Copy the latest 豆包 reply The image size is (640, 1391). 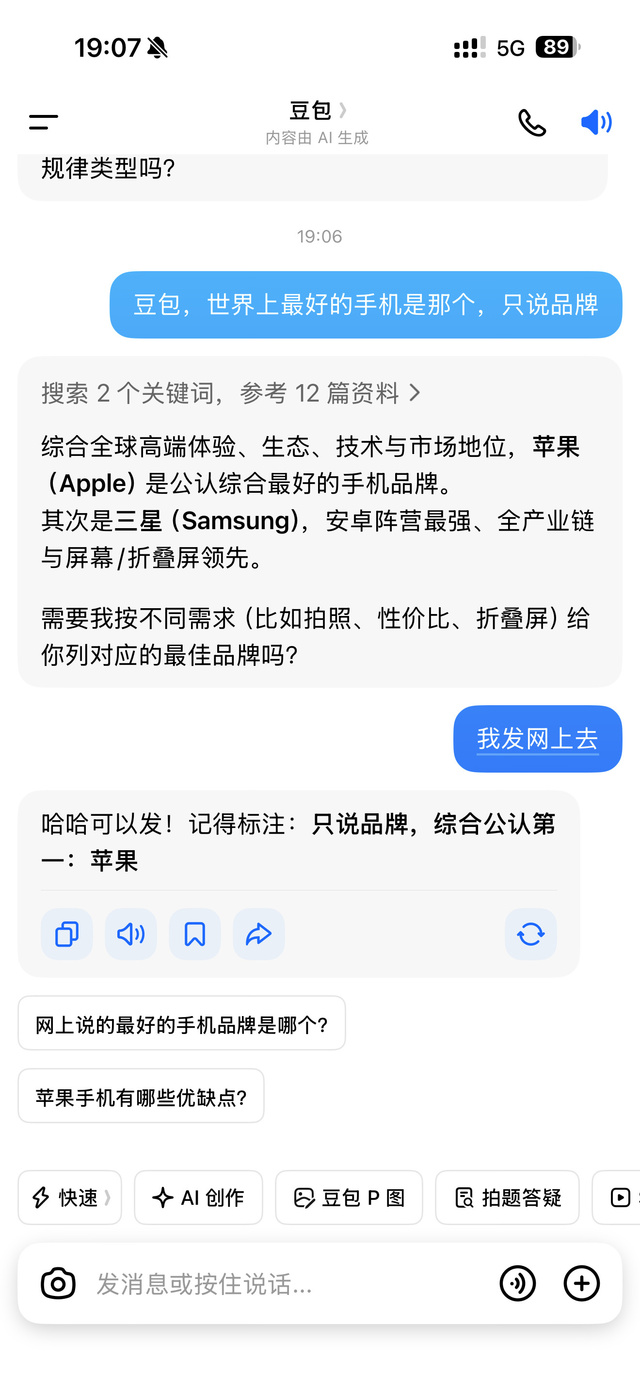click(67, 934)
